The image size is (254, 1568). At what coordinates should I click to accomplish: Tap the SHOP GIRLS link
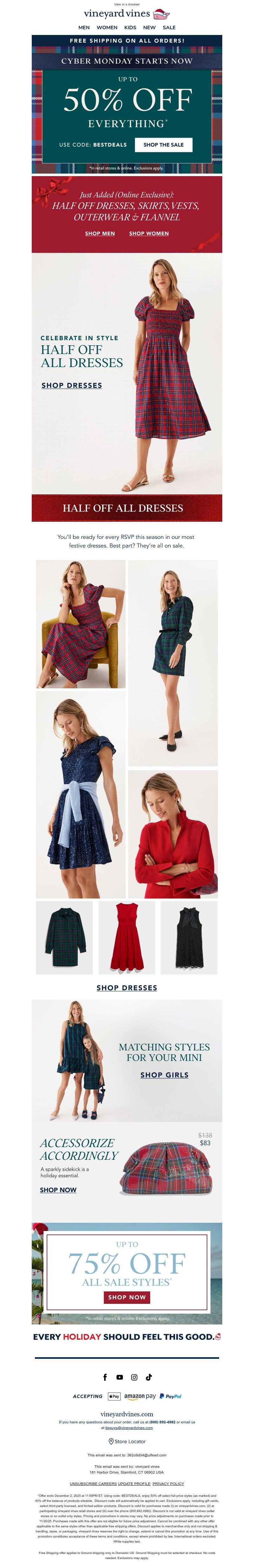pos(164,1075)
